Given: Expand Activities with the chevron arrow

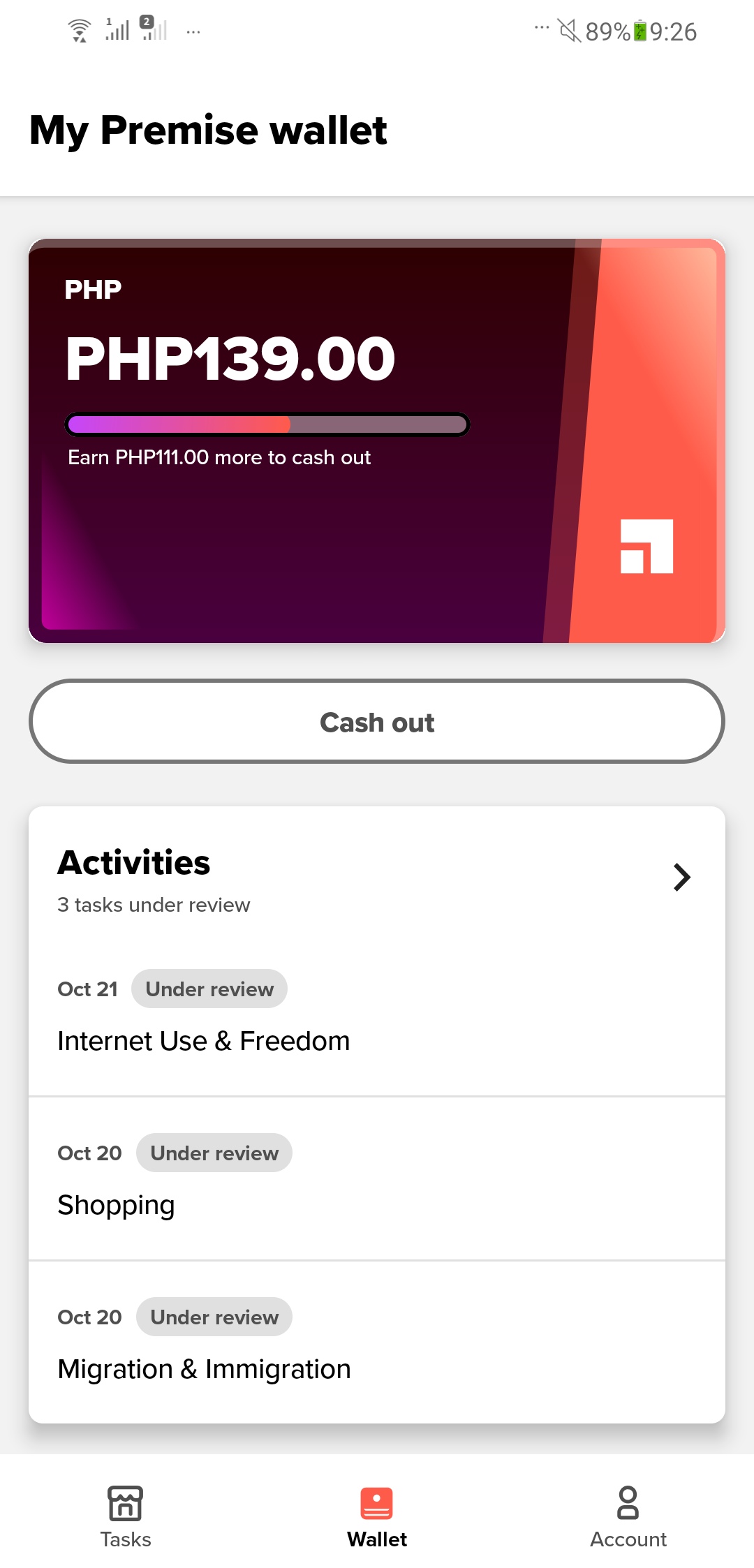Looking at the screenshot, I should pyautogui.click(x=681, y=877).
